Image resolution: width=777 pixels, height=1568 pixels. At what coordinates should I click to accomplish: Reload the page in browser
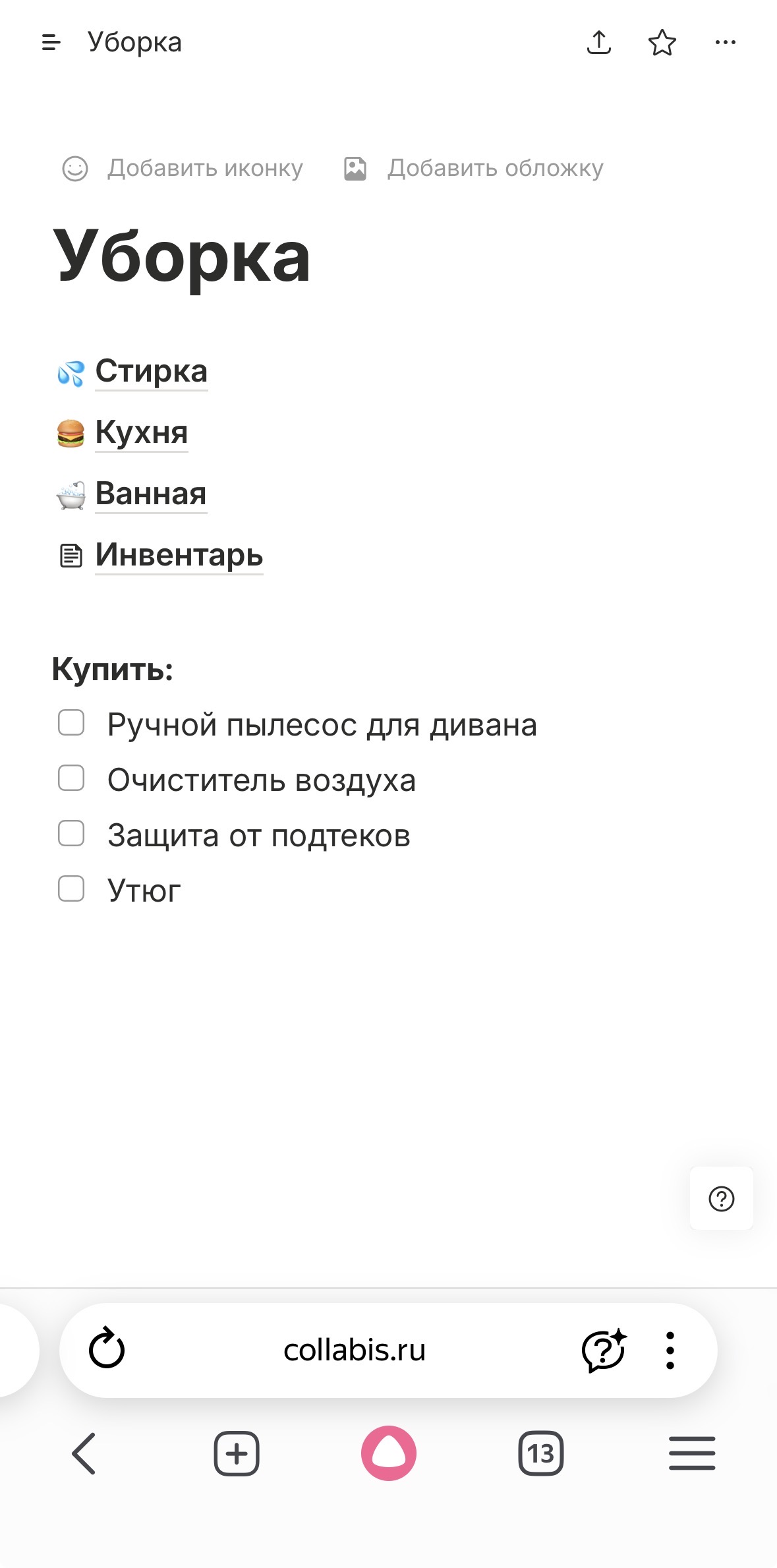click(x=107, y=1350)
